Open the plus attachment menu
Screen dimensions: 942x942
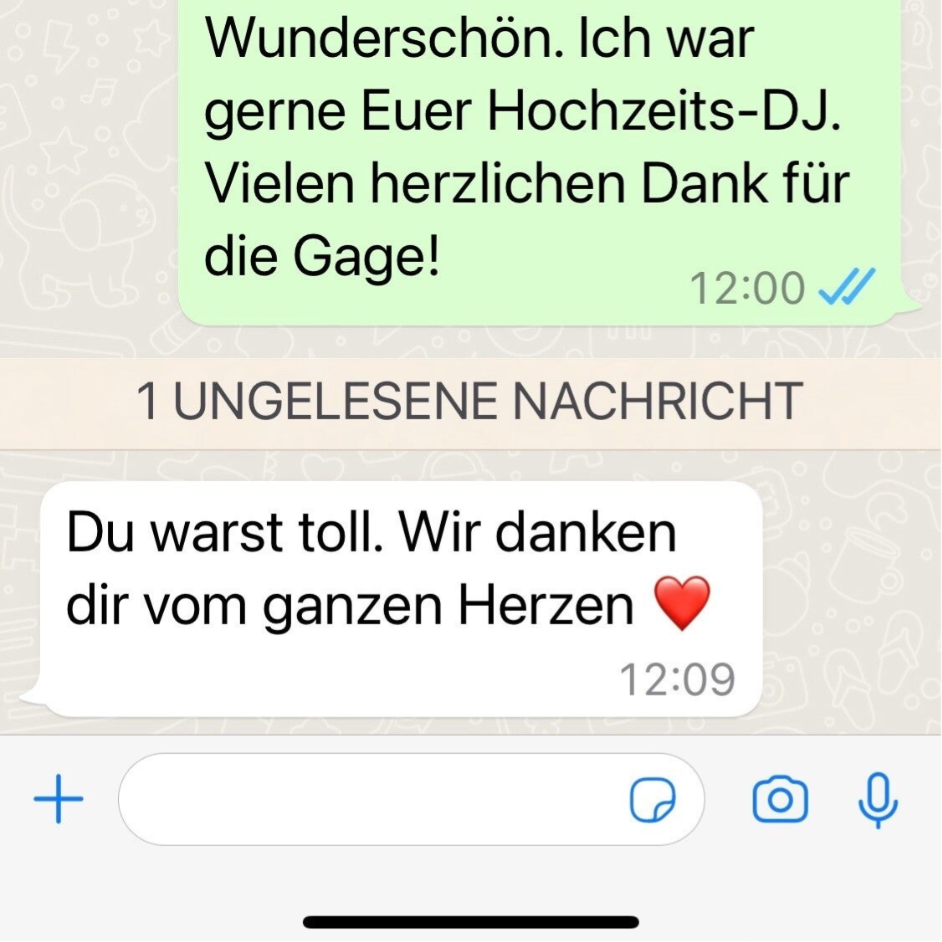[58, 801]
